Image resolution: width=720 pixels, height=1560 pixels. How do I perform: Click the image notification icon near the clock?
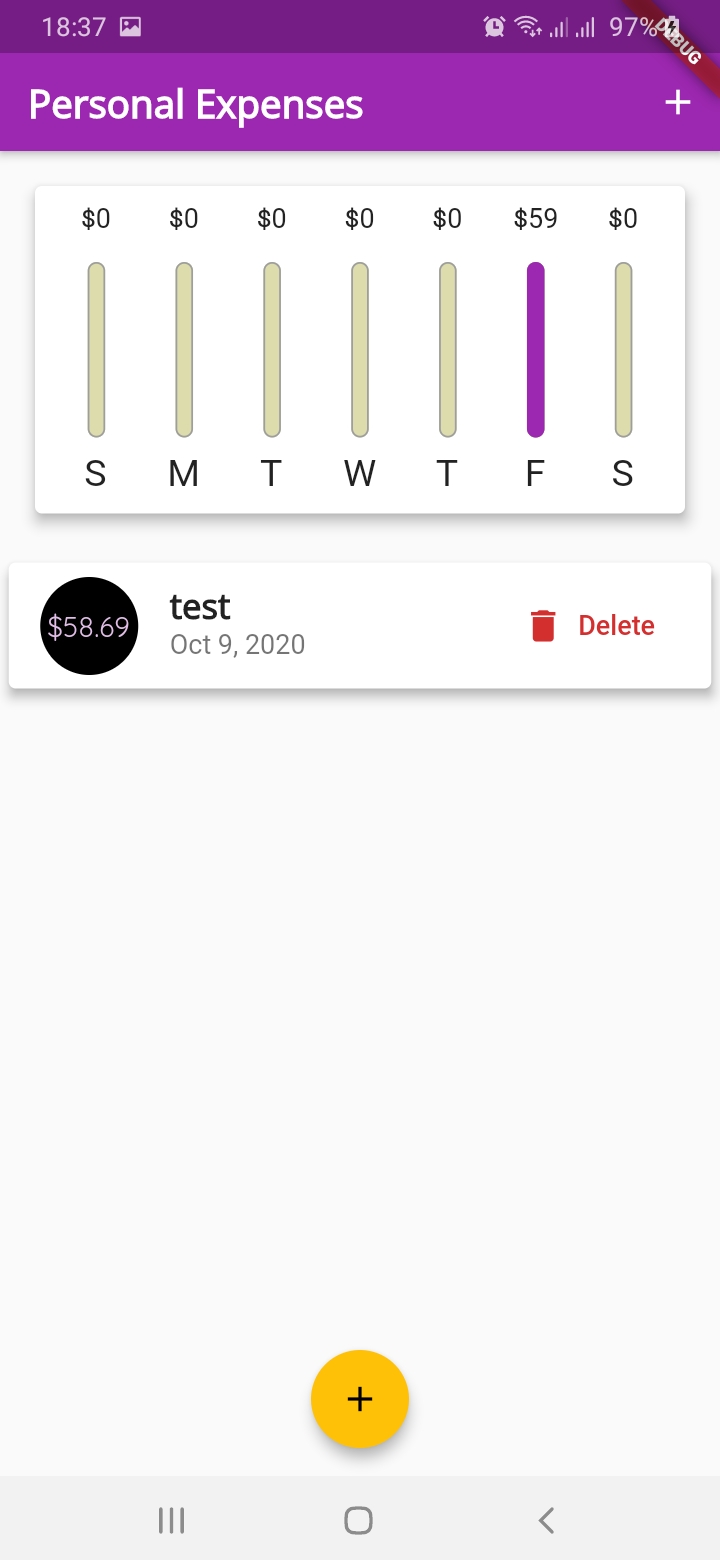pyautogui.click(x=130, y=27)
